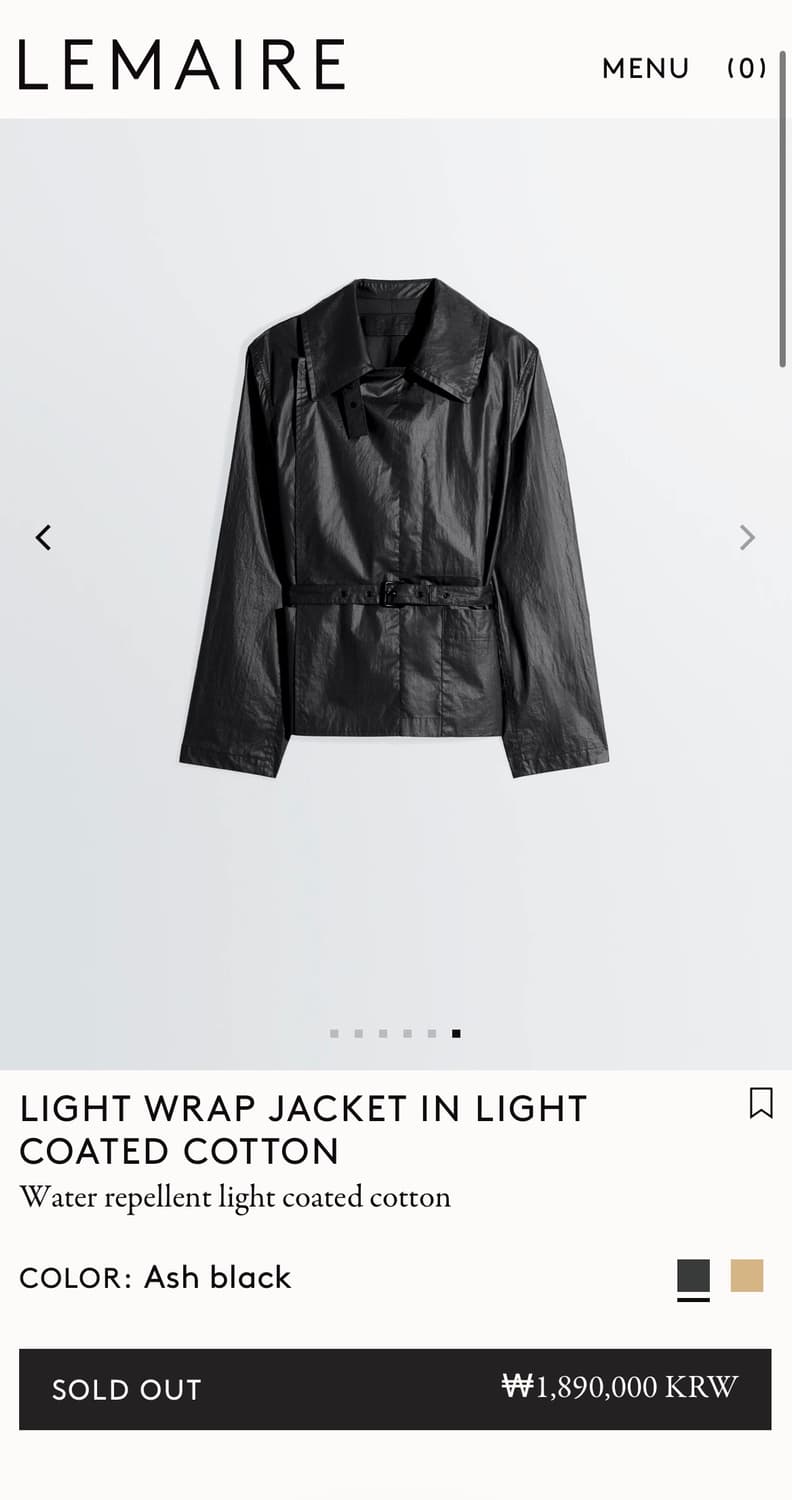
Task: Show the next product image
Action: (x=747, y=538)
